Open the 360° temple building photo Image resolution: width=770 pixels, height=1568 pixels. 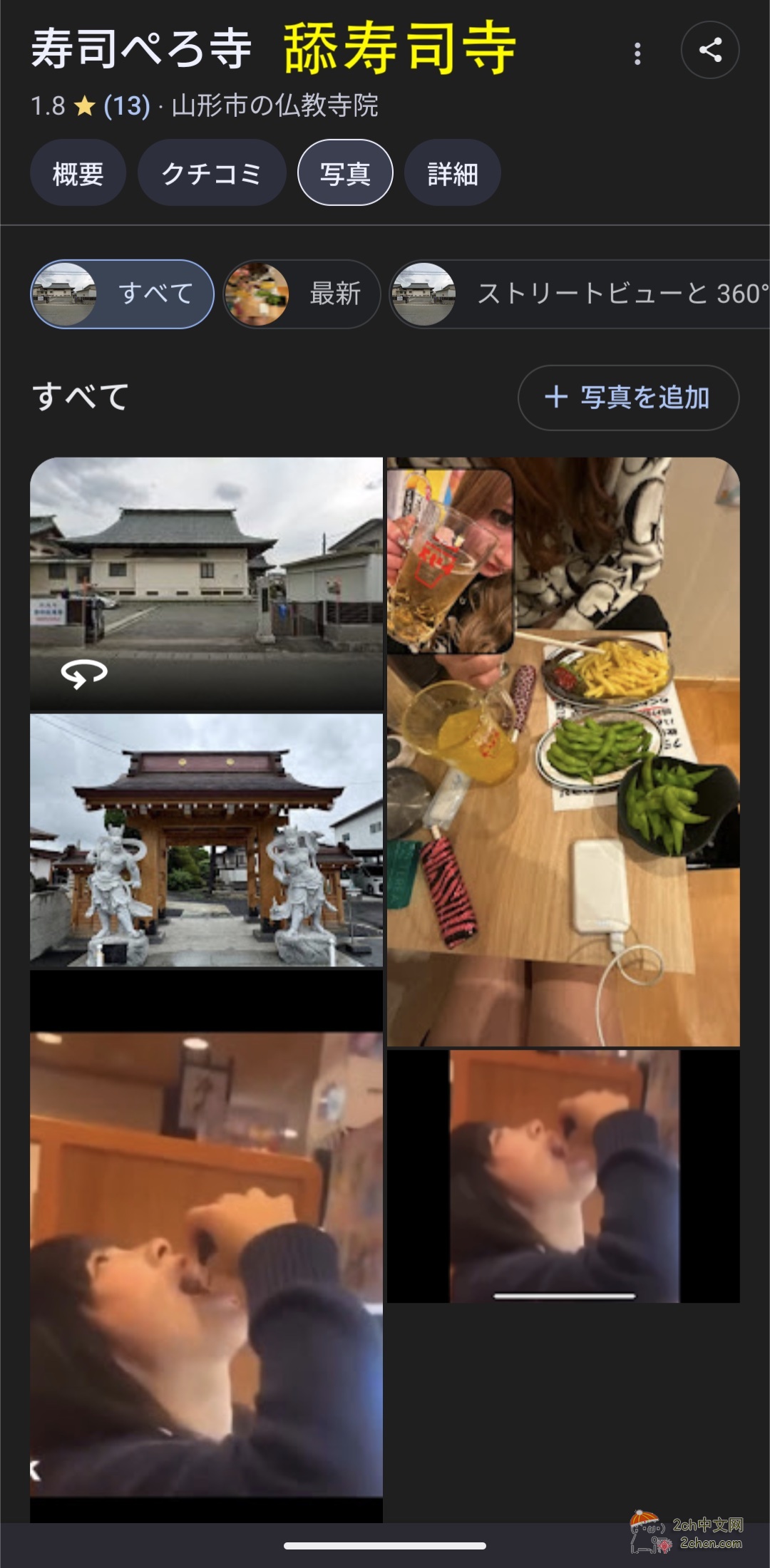point(206,583)
